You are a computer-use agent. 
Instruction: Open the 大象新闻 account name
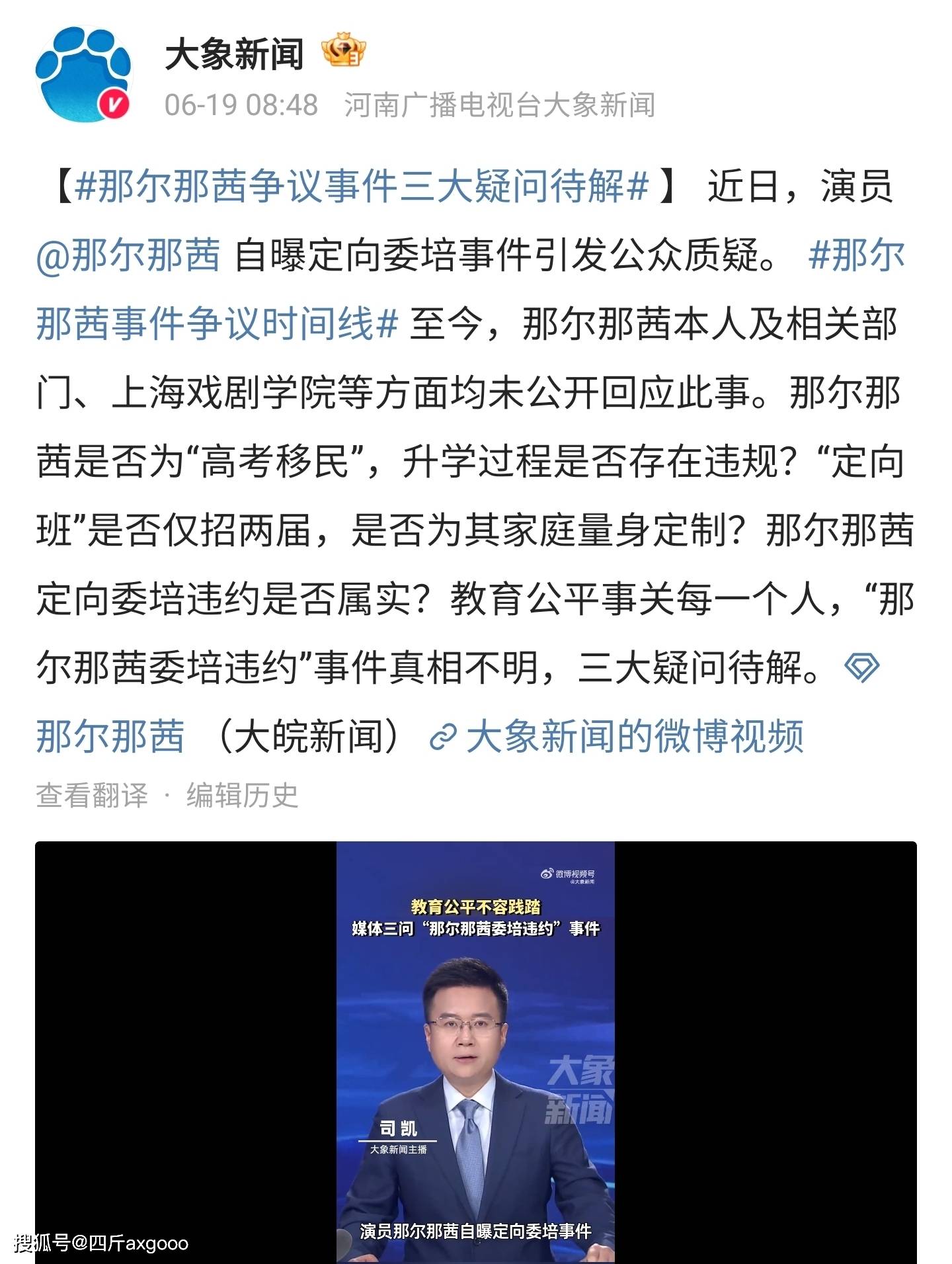pos(234,54)
